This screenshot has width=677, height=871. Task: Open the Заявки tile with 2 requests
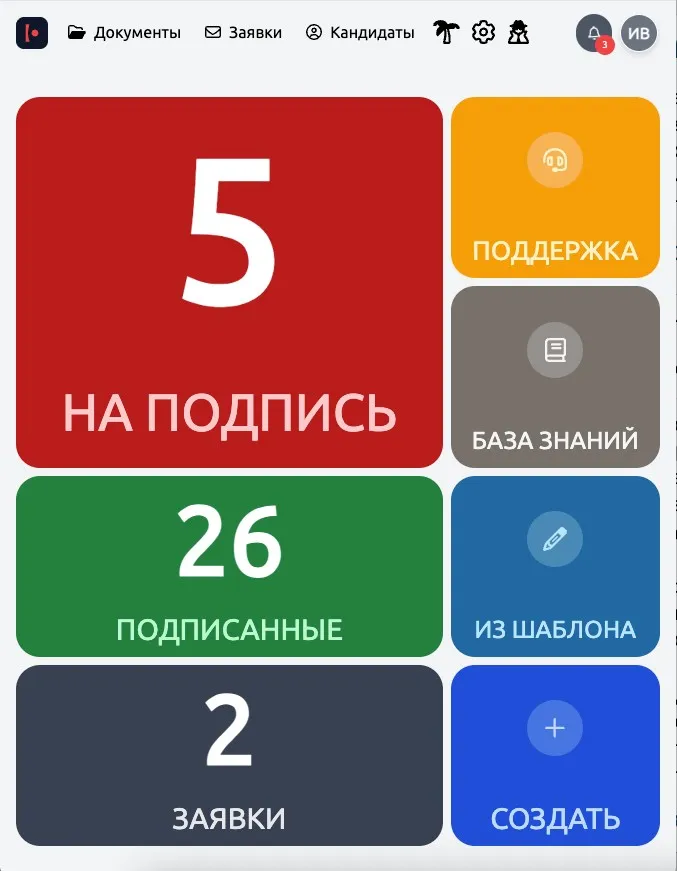[x=229, y=755]
